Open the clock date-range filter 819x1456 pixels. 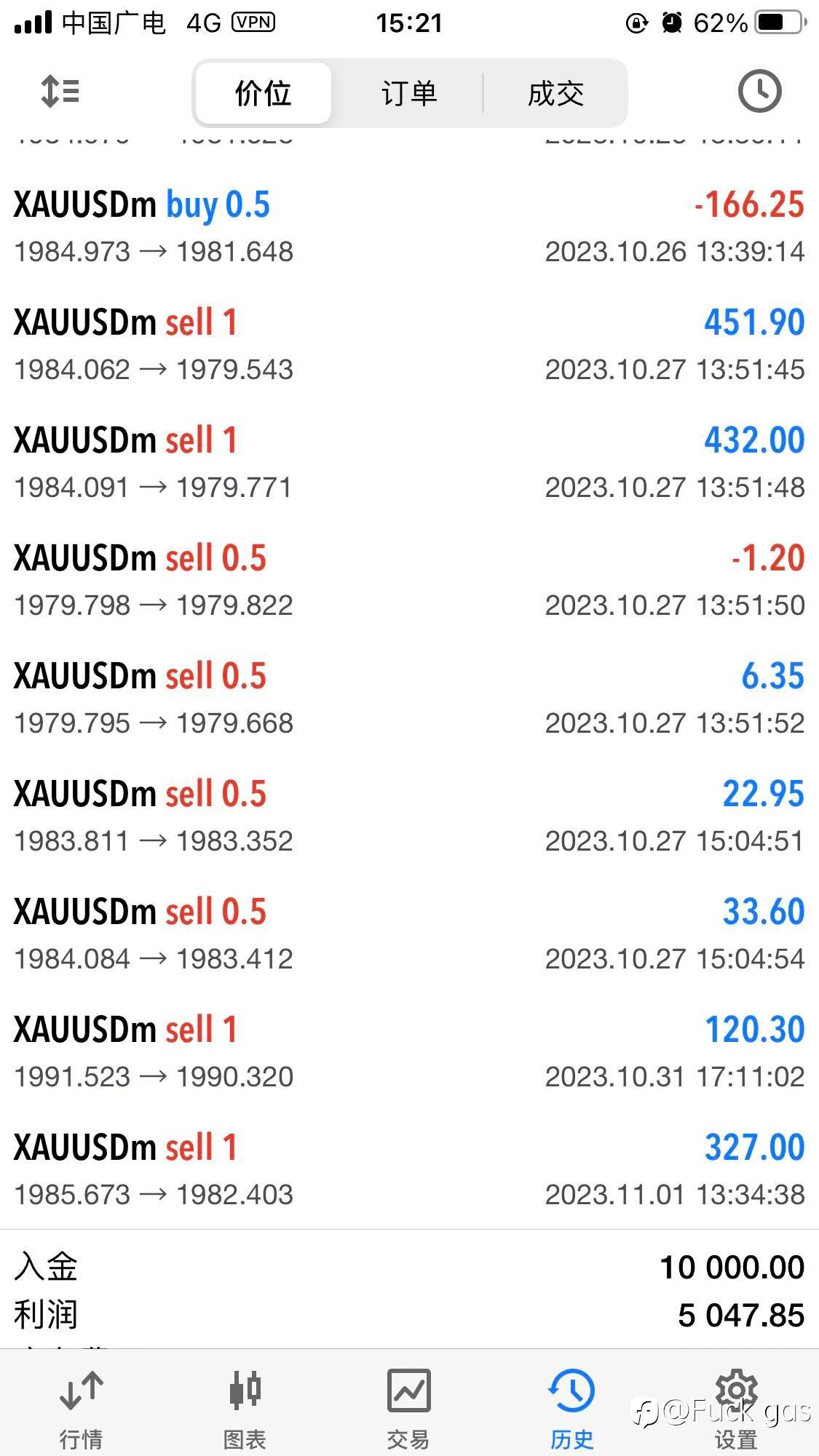coord(759,92)
